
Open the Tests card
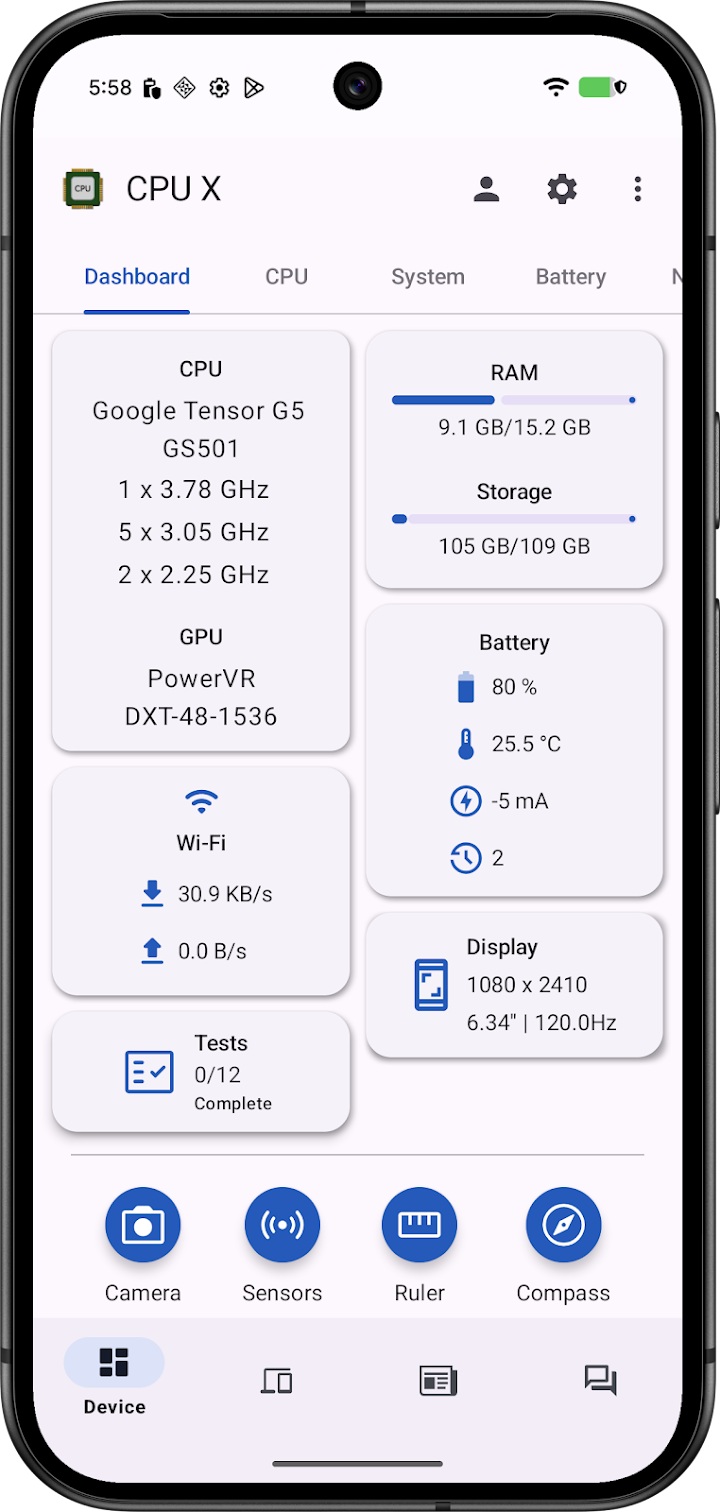coord(201,1072)
